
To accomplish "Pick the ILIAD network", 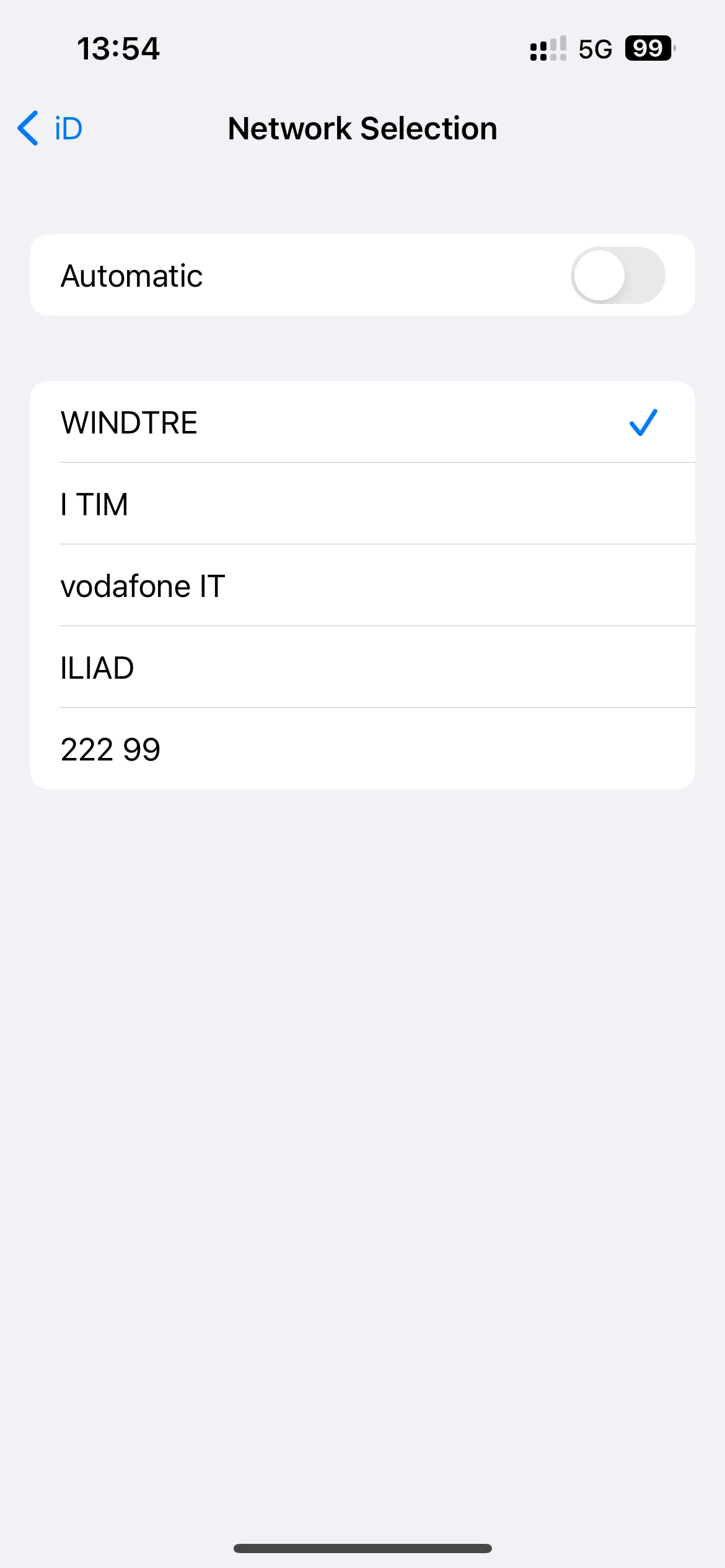I will 362,668.
